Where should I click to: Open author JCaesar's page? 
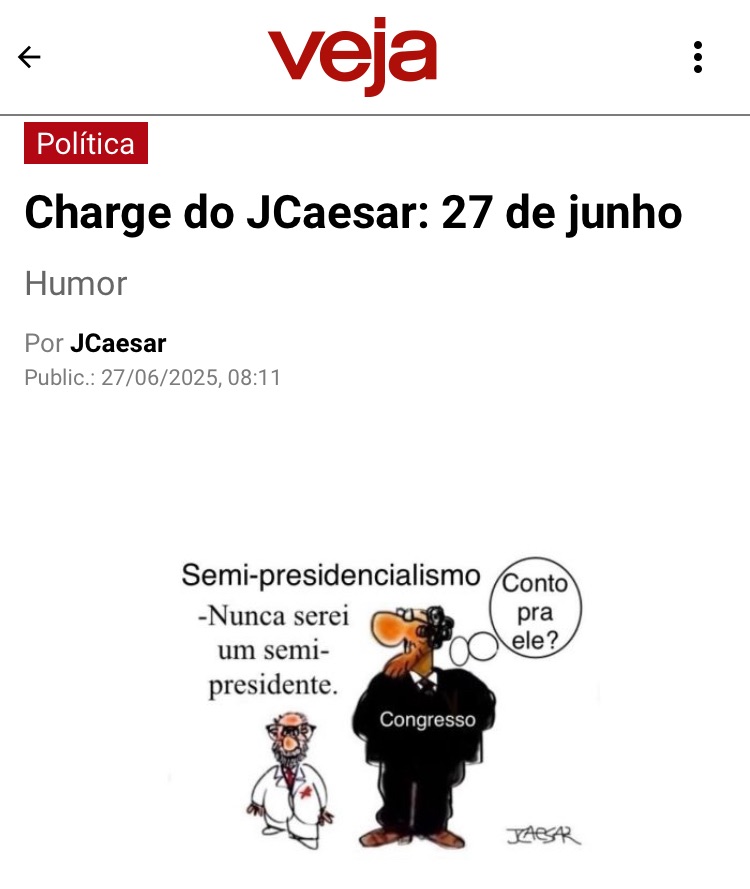click(x=118, y=344)
